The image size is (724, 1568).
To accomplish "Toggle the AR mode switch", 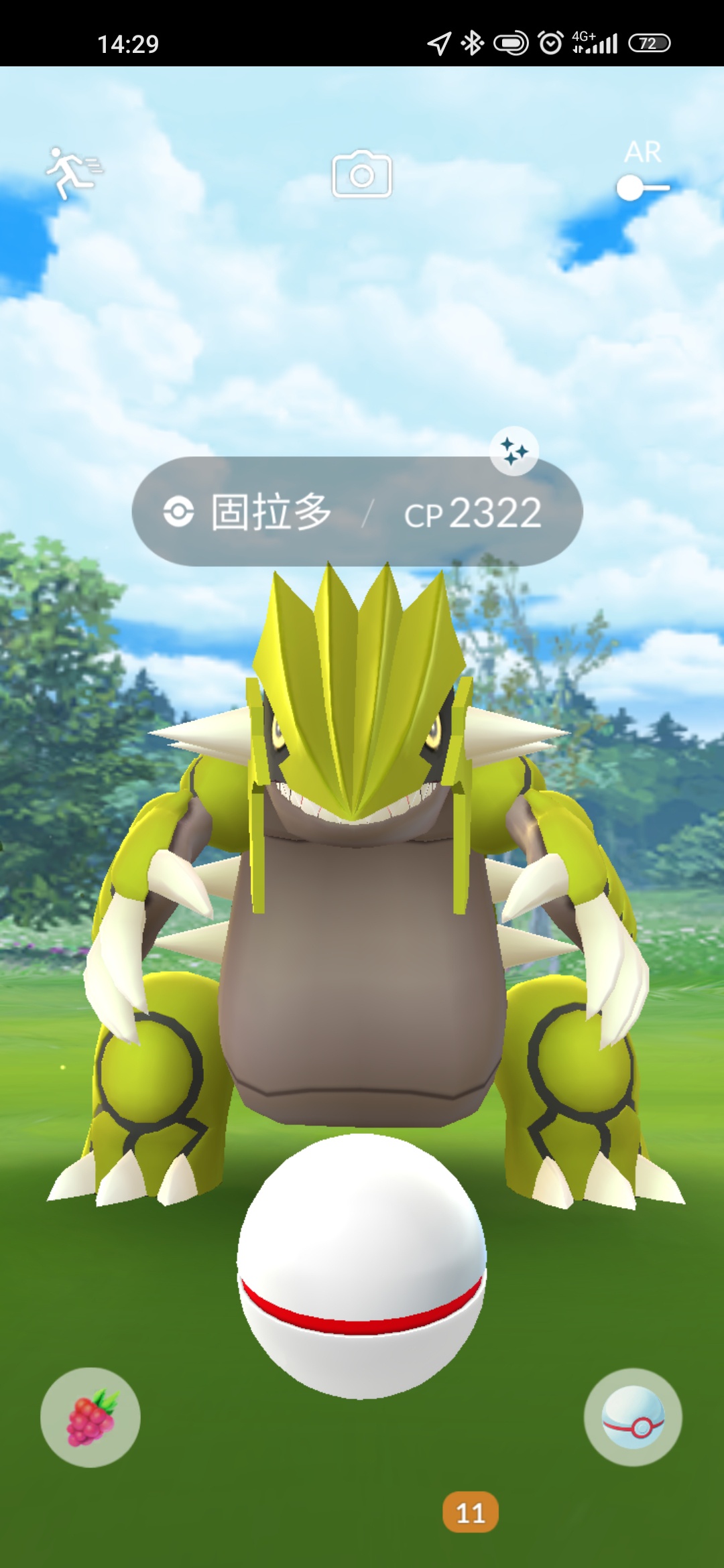I will tap(642, 188).
